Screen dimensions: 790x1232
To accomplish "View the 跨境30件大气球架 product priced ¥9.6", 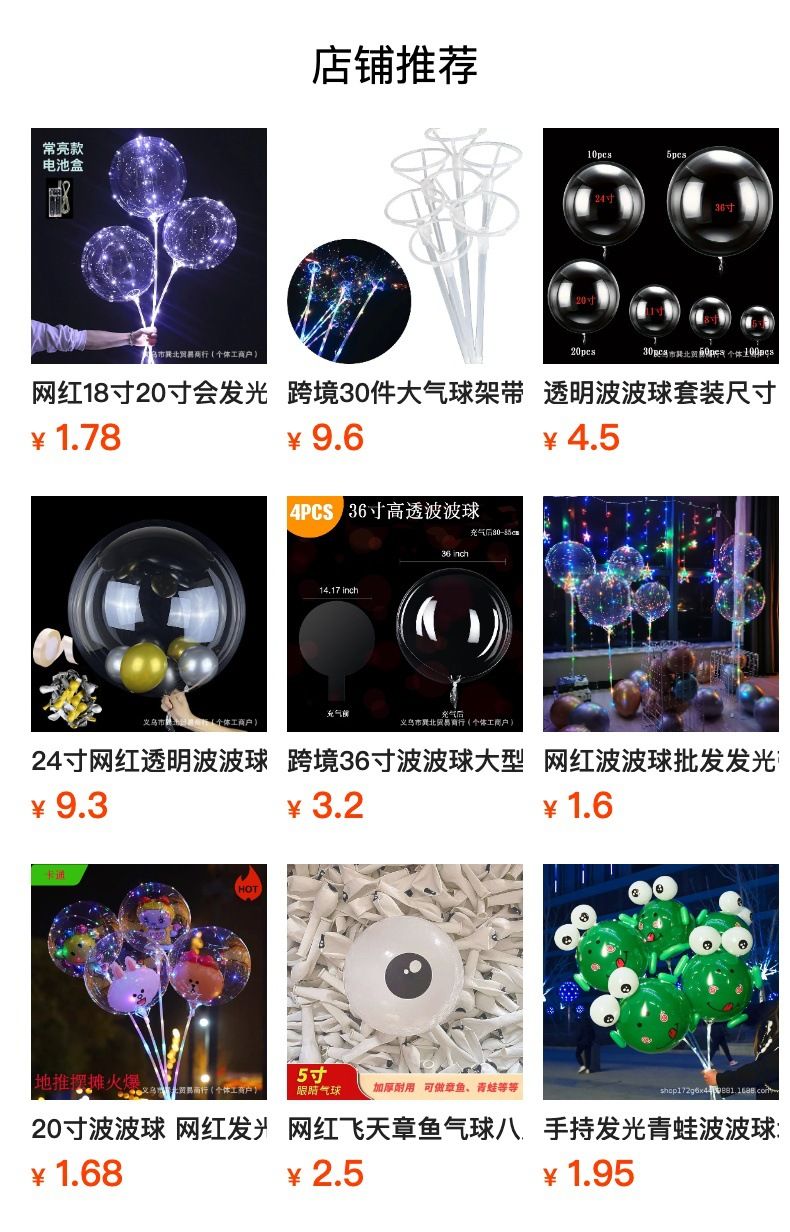I will (405, 246).
